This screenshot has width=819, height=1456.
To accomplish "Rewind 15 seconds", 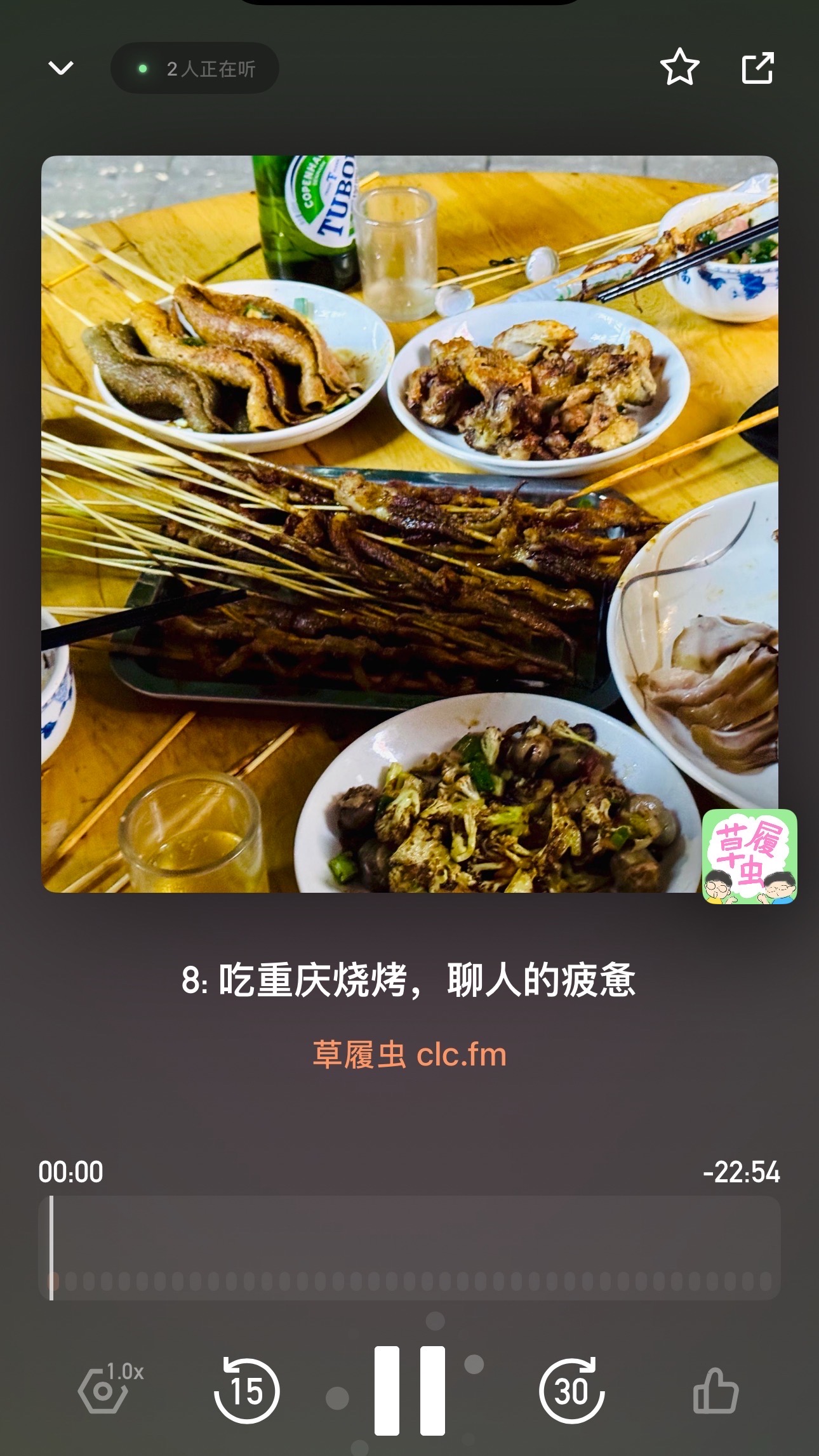I will pyautogui.click(x=246, y=1391).
